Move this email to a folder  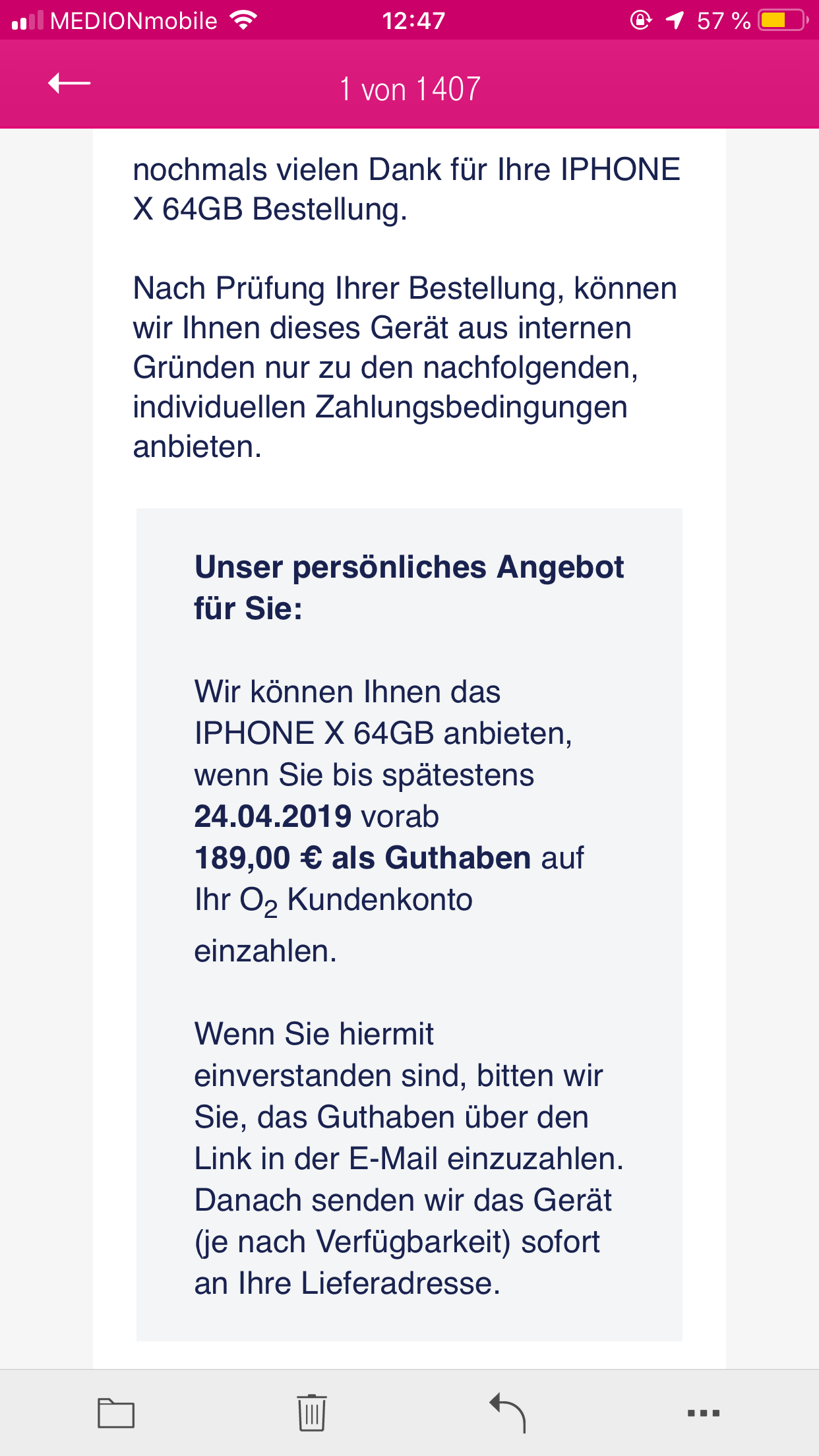pos(116,1412)
